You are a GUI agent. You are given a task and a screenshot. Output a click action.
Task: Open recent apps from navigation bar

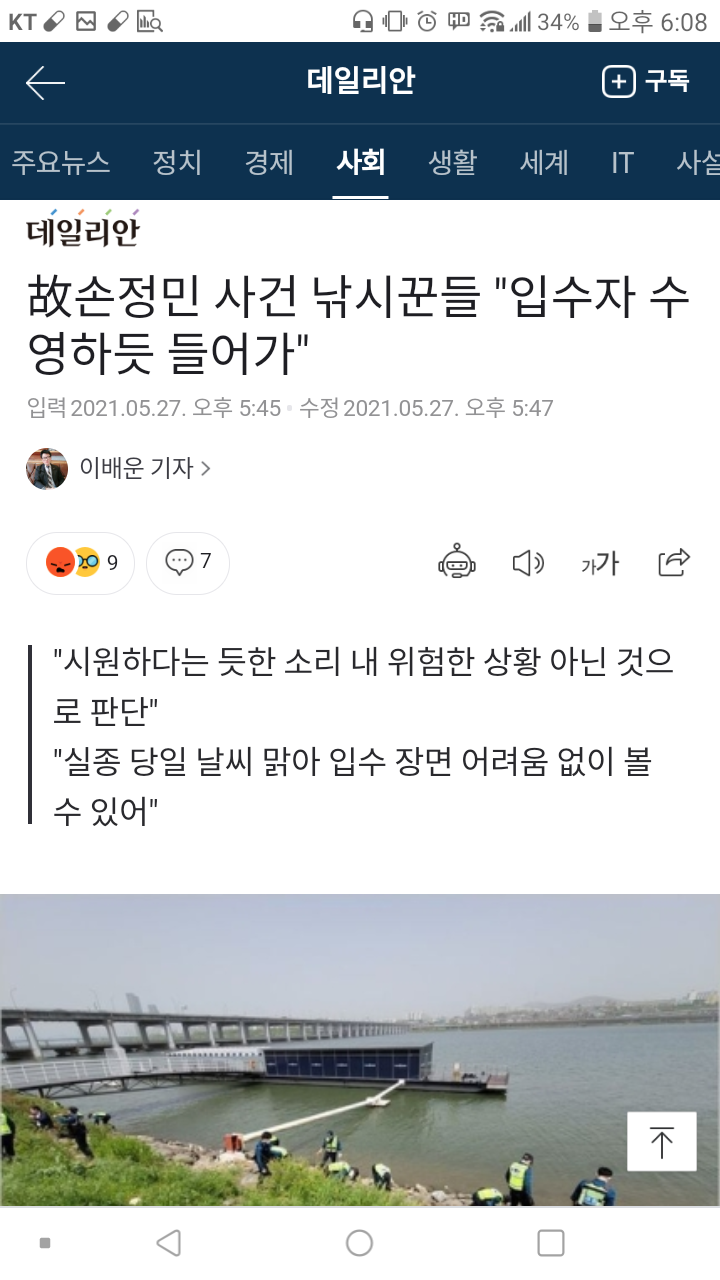click(x=550, y=1243)
